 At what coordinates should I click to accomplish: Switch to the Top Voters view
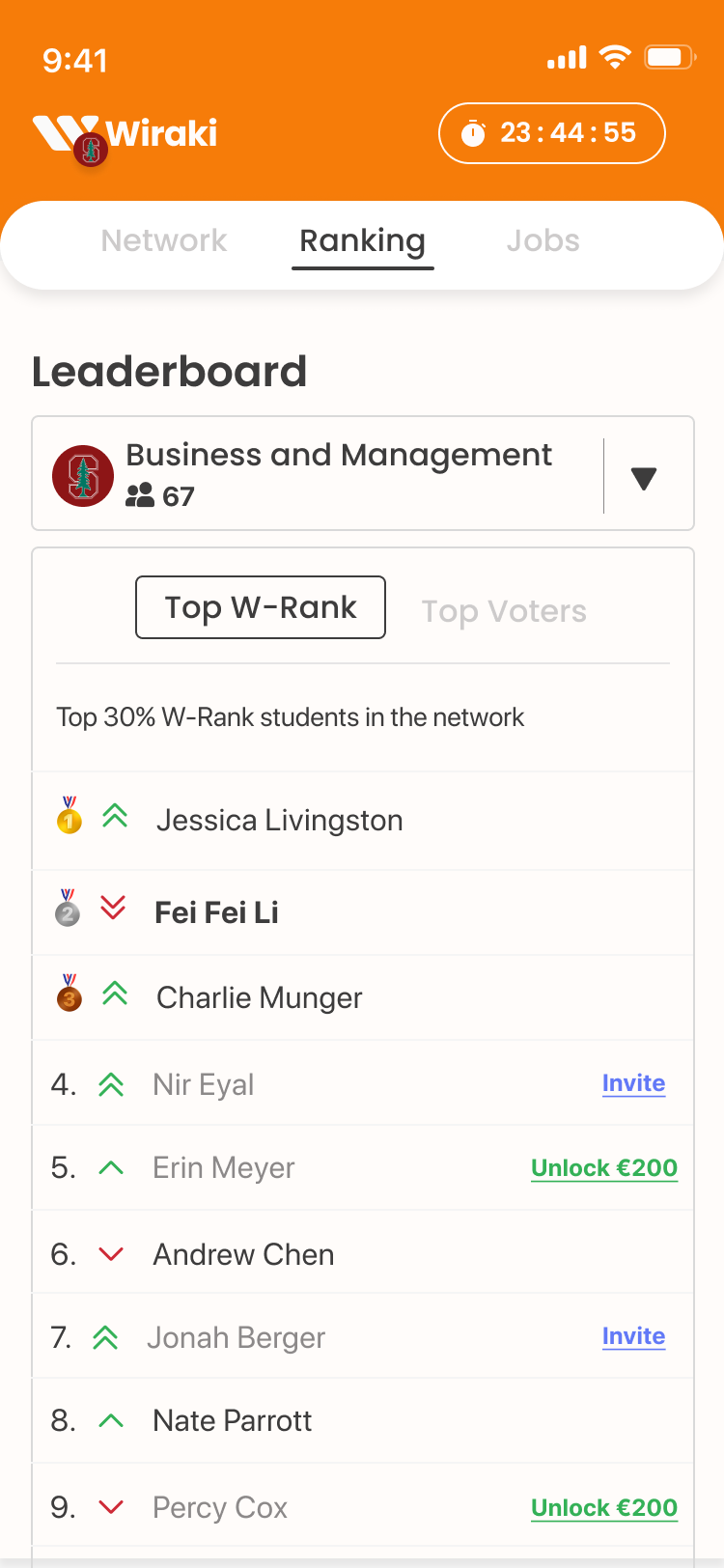pos(503,610)
